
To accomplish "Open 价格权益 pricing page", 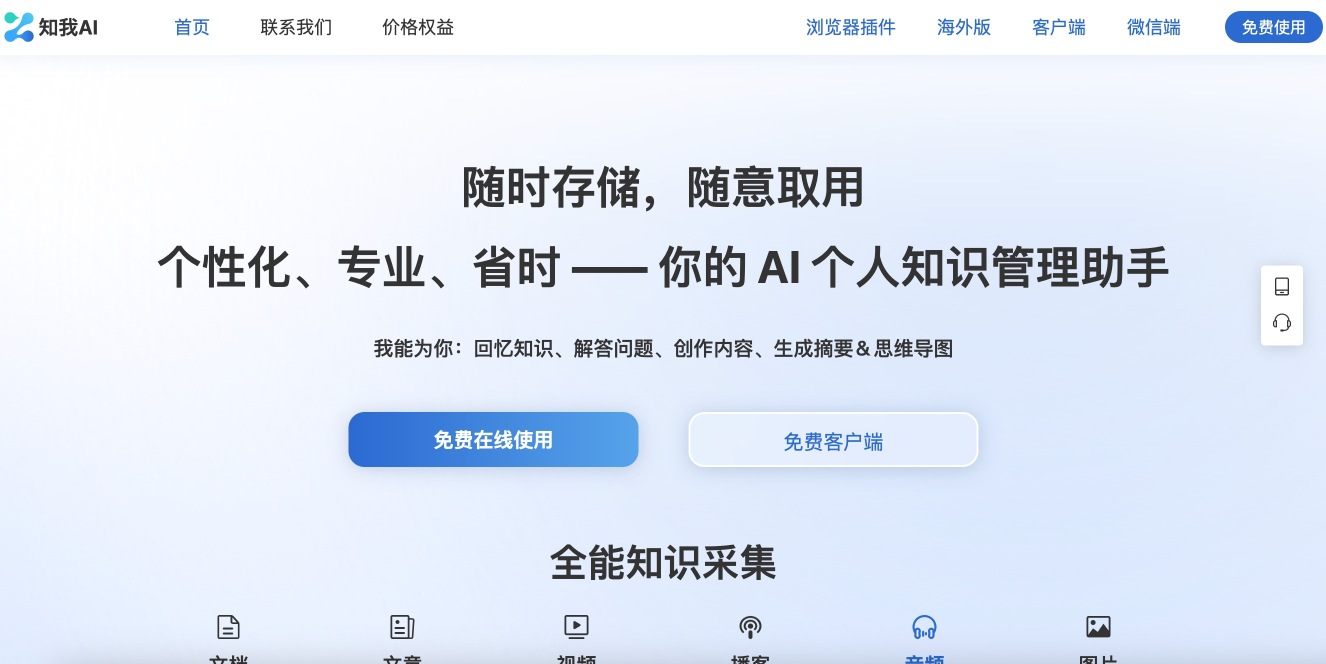I will pos(418,27).
